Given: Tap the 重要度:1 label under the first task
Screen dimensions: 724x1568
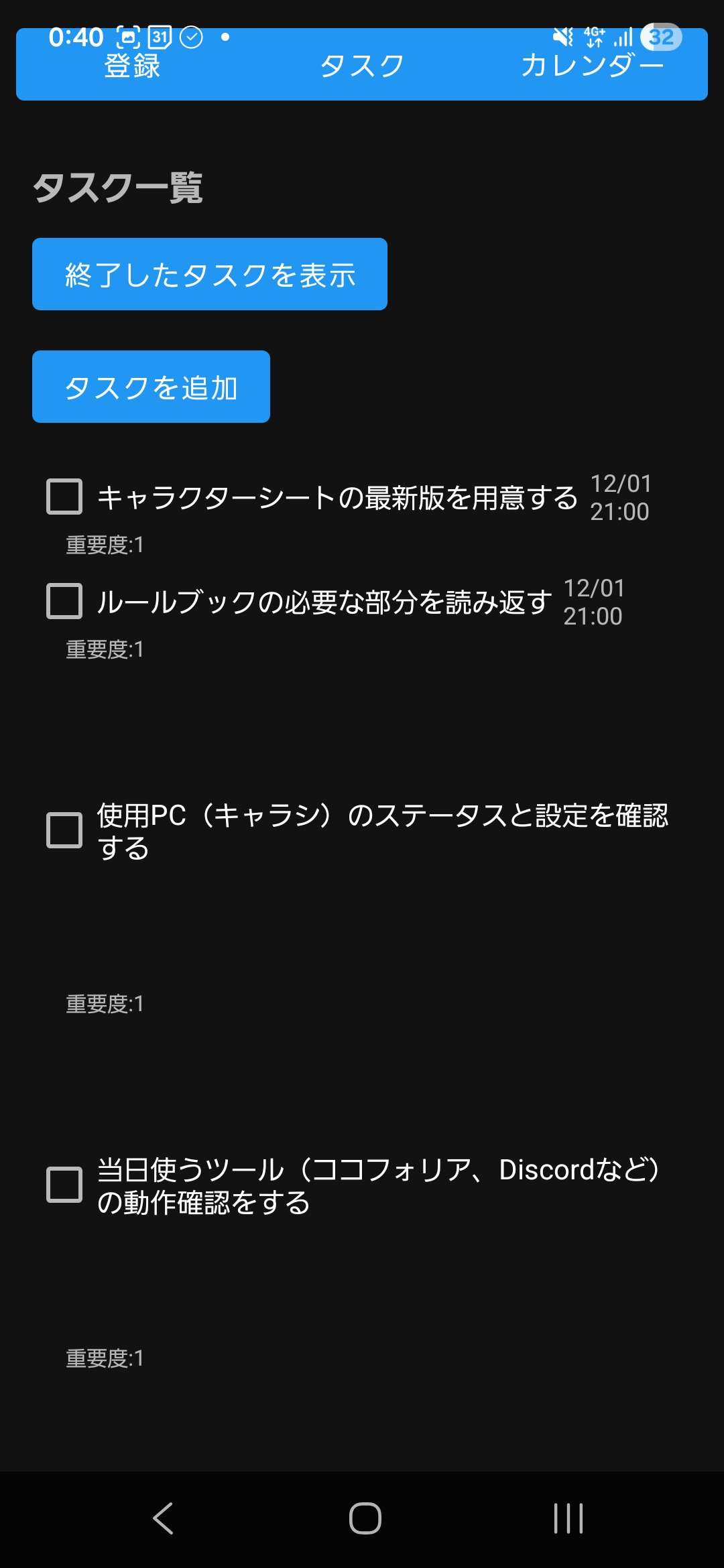Looking at the screenshot, I should (104, 545).
